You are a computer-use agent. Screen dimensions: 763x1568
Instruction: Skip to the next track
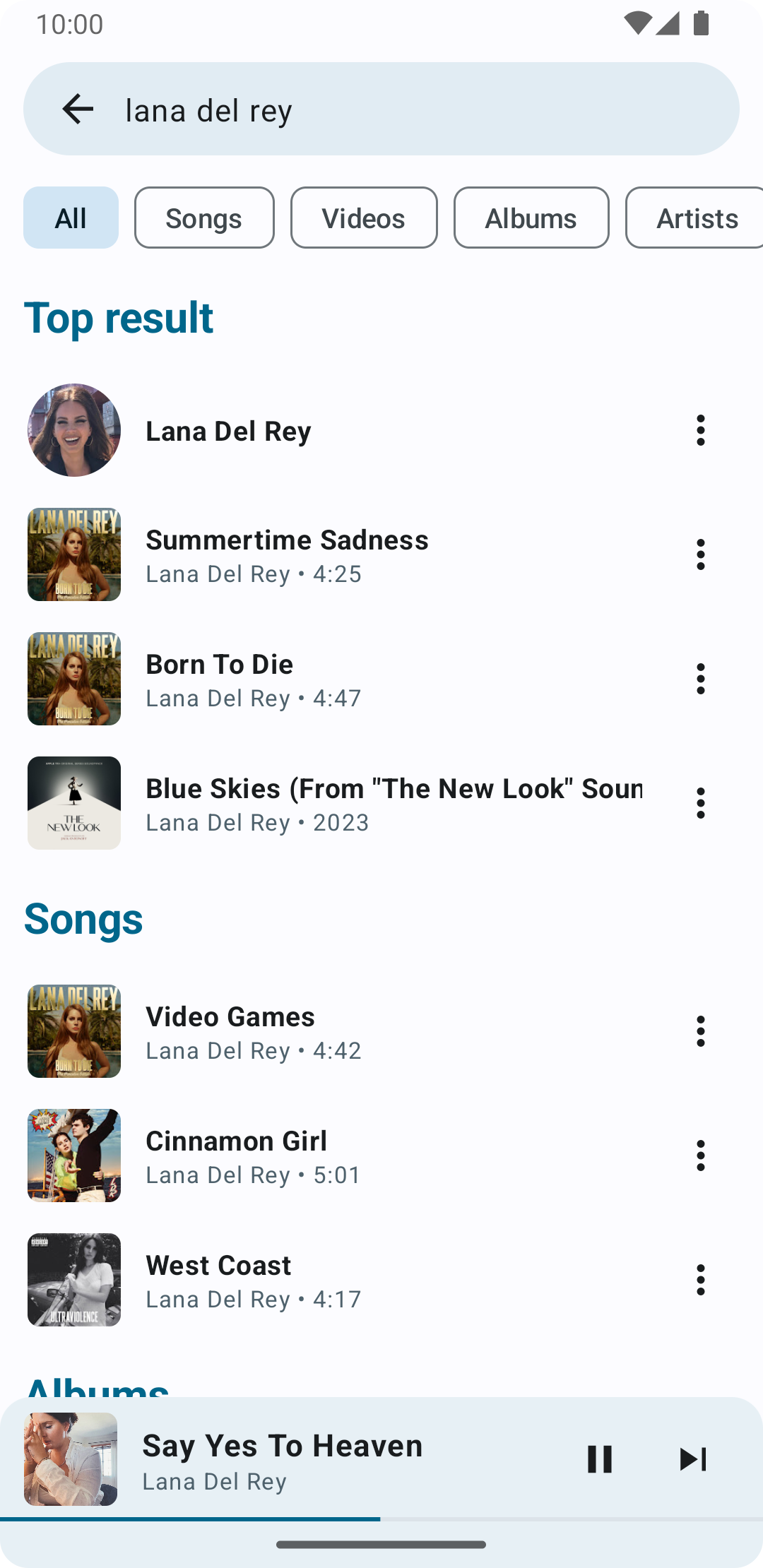pyautogui.click(x=693, y=1459)
